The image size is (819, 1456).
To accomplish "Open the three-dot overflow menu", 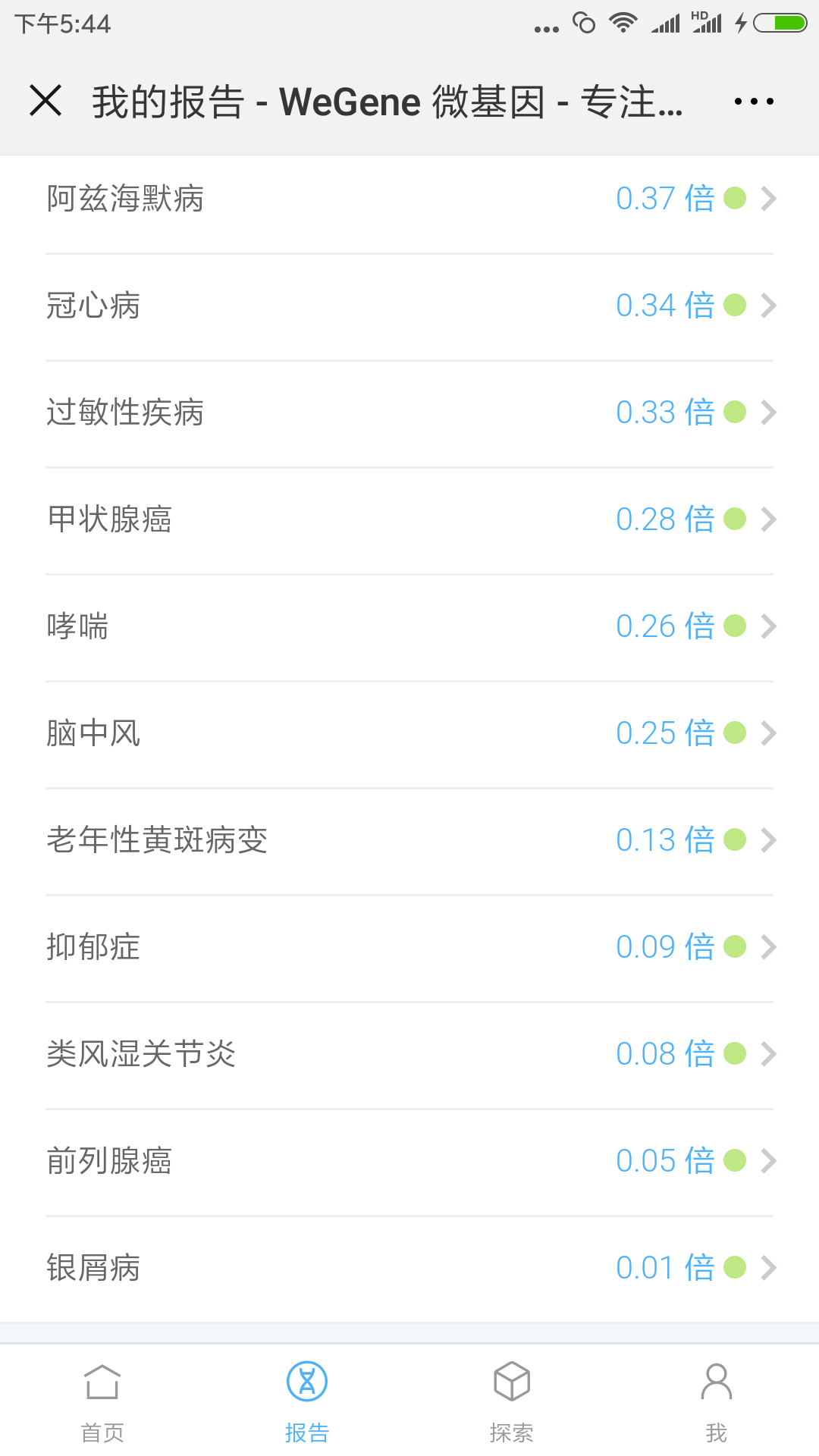I will point(754,101).
